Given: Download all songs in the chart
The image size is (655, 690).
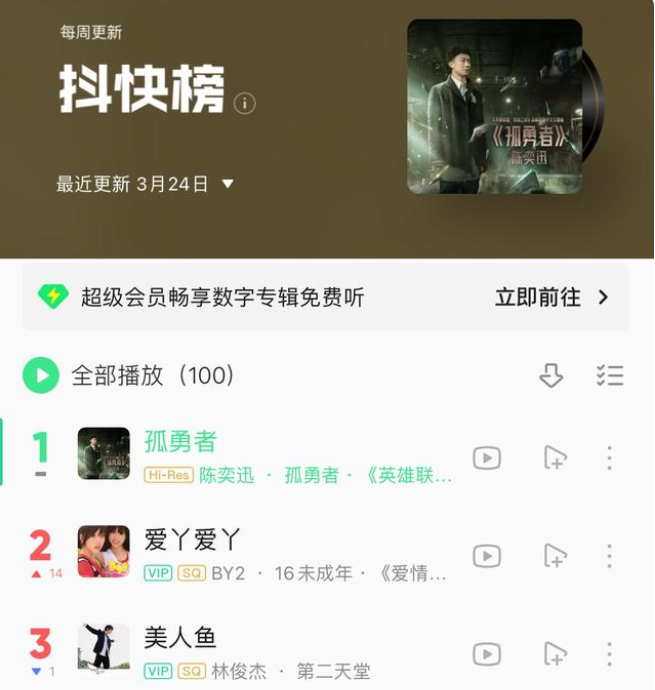Looking at the screenshot, I should tap(551, 376).
